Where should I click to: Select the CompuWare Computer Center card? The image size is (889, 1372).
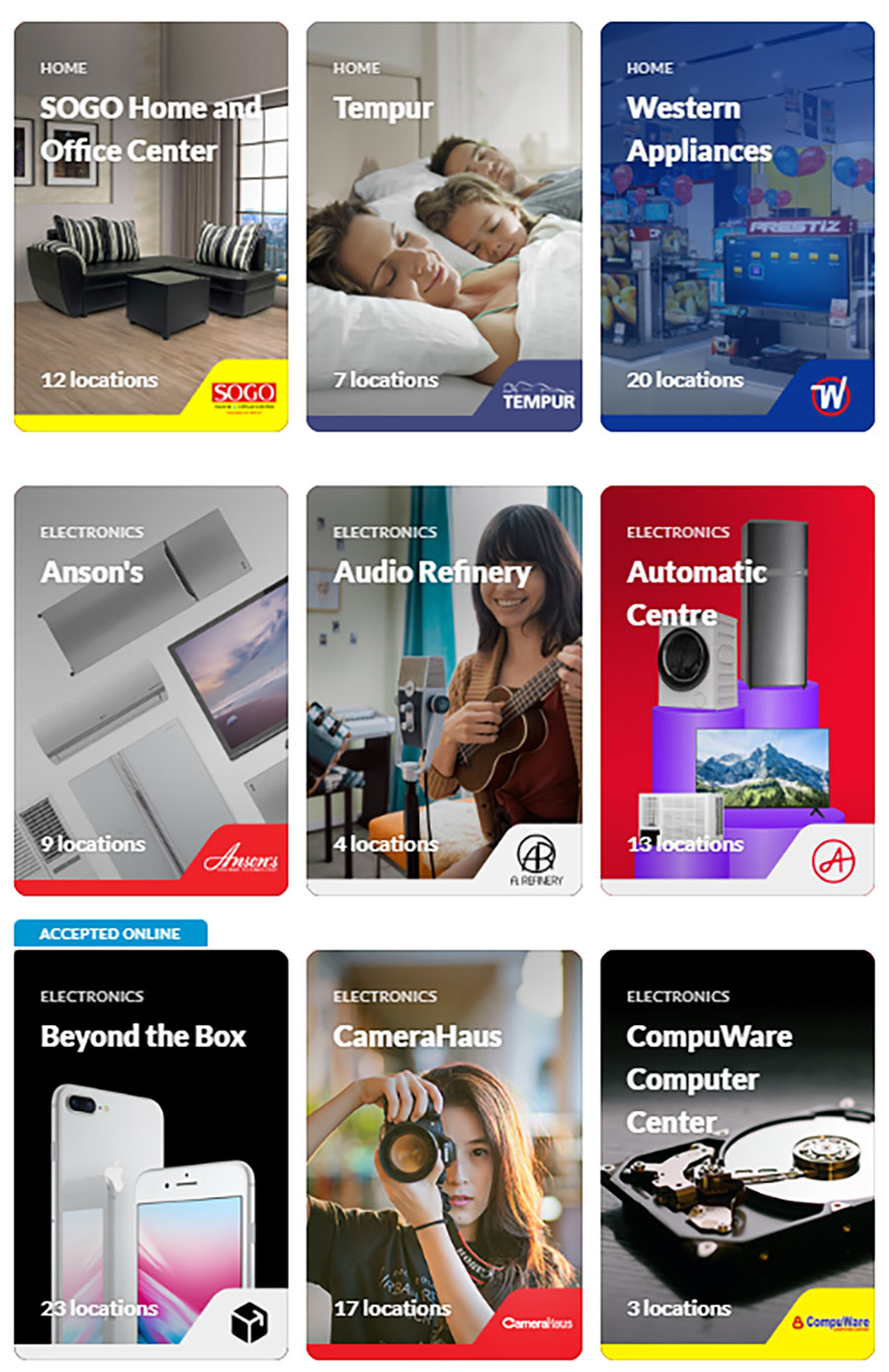tap(737, 1154)
